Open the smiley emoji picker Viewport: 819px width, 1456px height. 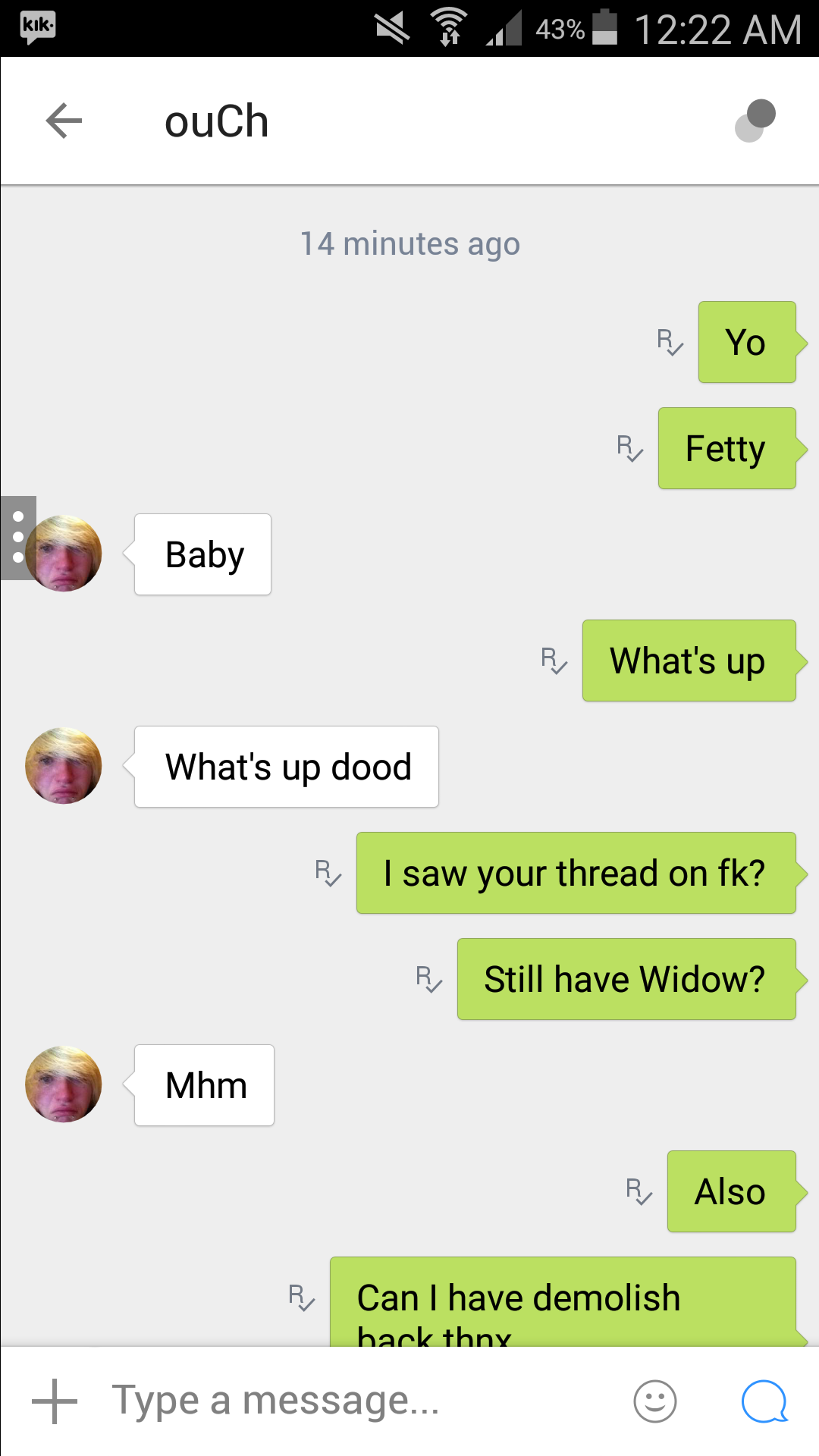coord(655,1401)
